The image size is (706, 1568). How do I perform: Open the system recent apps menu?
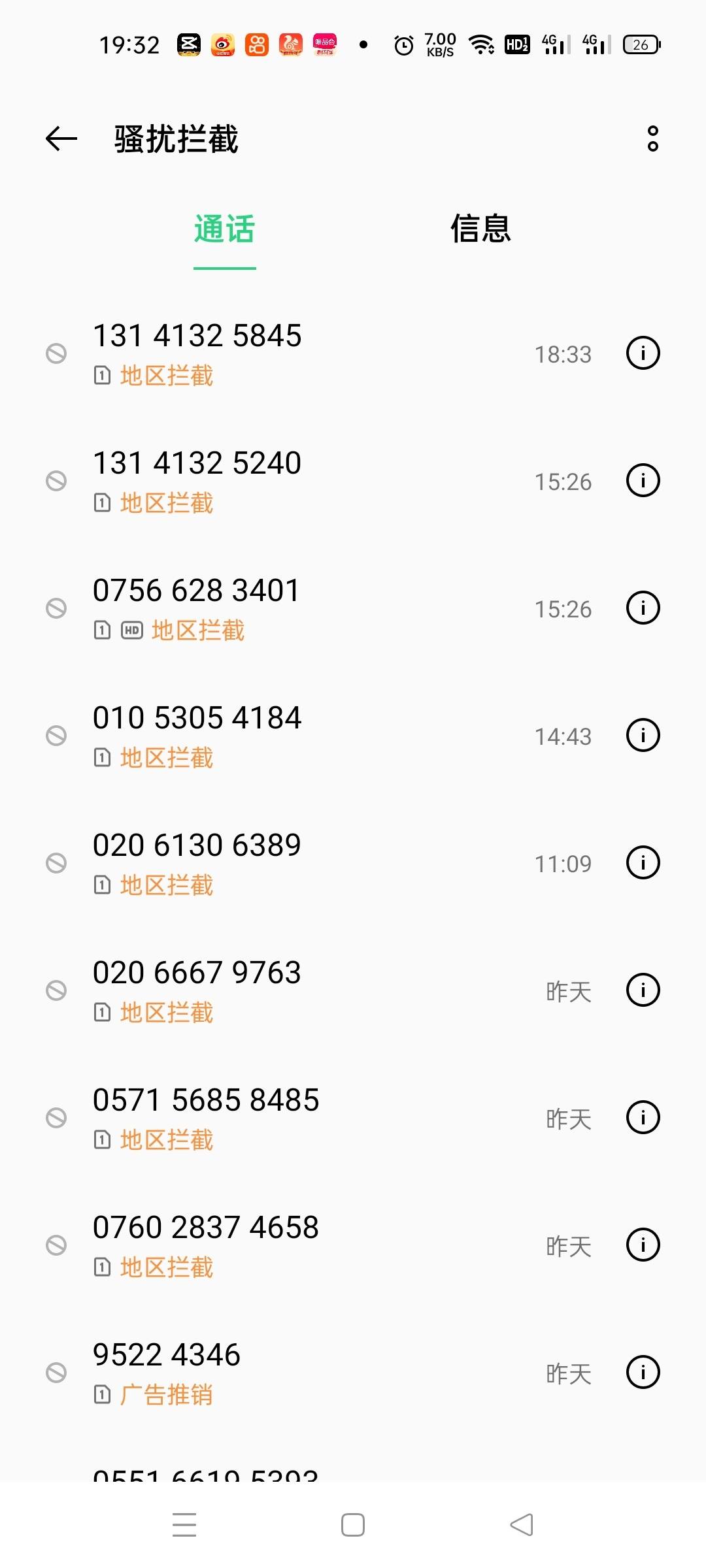(x=184, y=1525)
